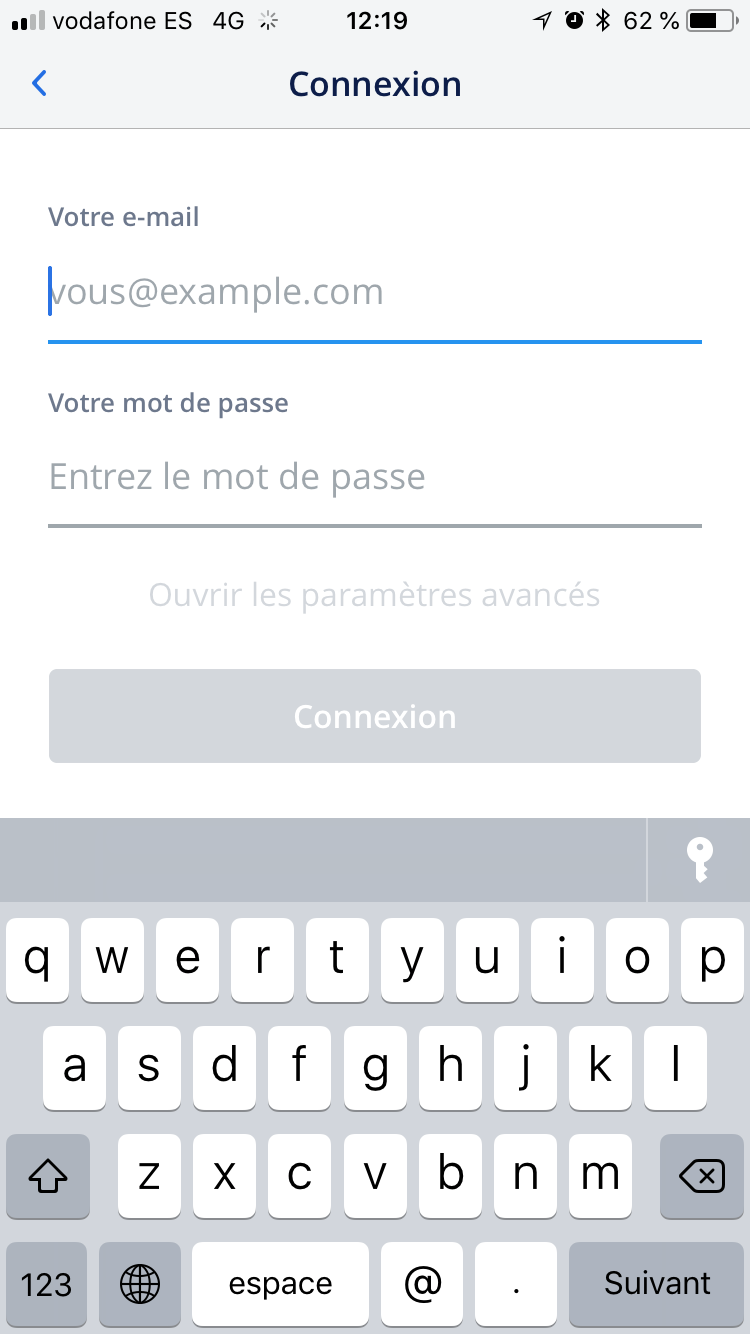Go back using the top-left arrow
Viewport: 750px width, 1334px height.
[40, 84]
